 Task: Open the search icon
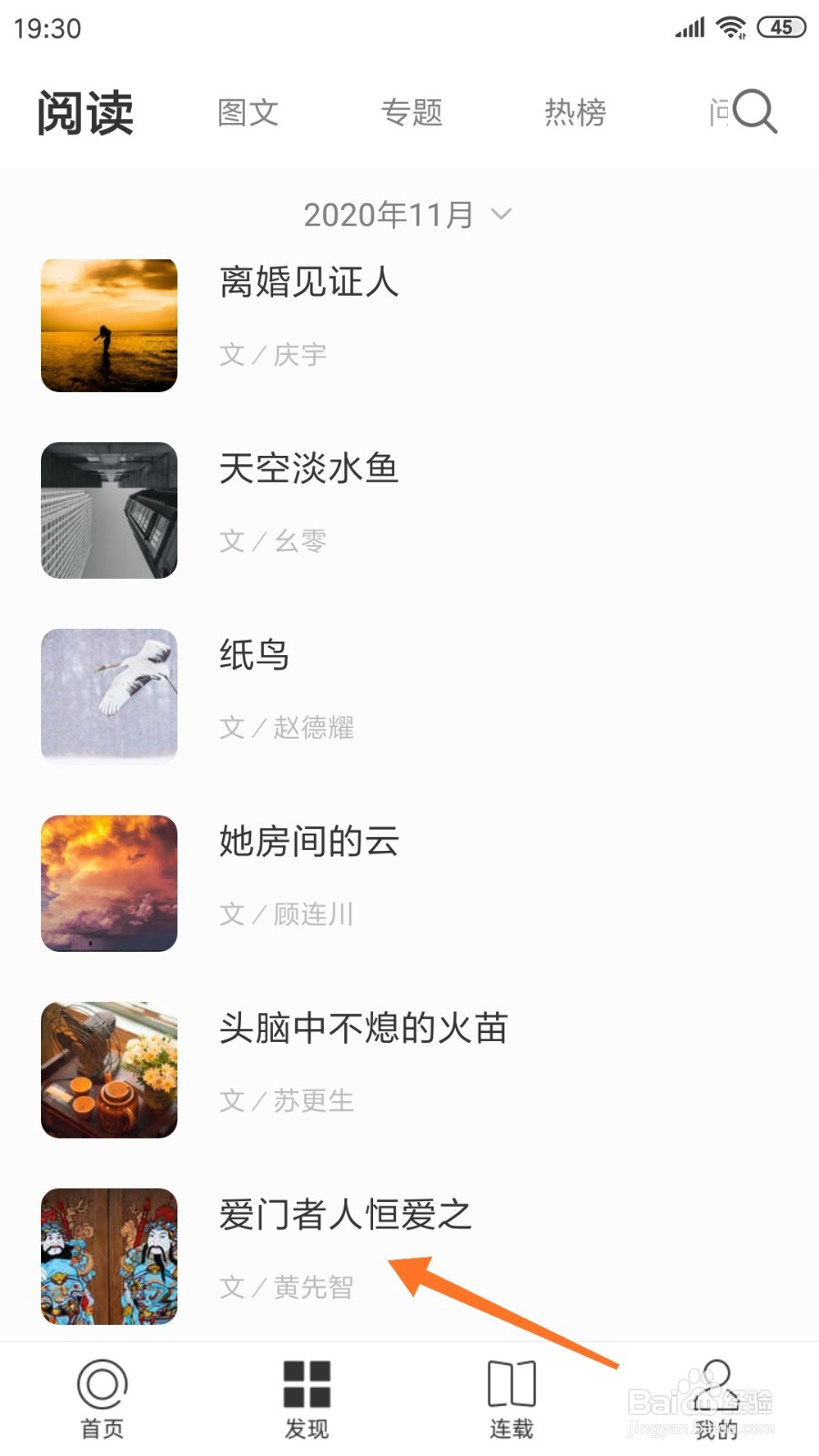click(754, 112)
